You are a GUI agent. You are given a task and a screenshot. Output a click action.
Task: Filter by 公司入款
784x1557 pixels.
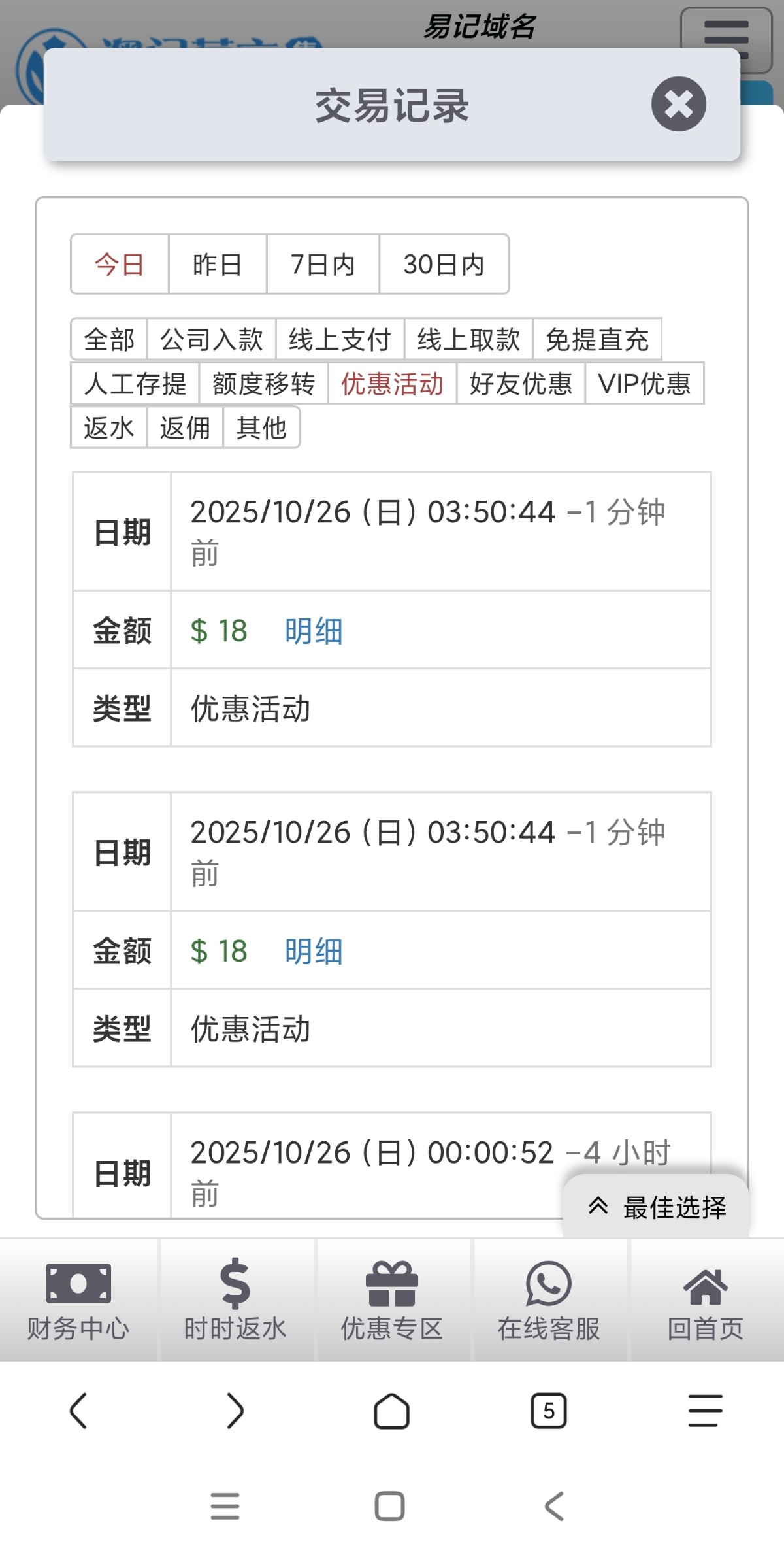pos(211,339)
